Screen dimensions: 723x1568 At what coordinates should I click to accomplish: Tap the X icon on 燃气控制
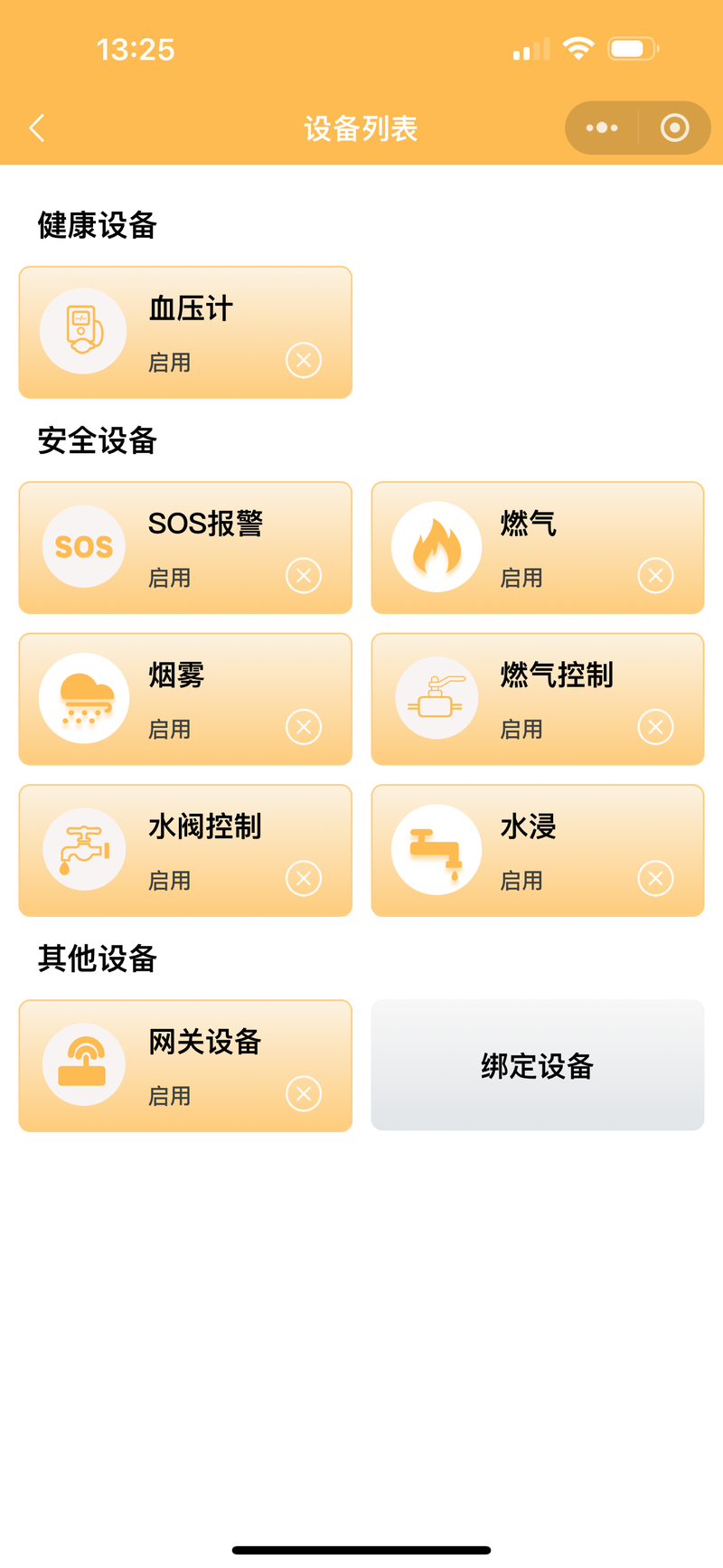click(x=655, y=727)
